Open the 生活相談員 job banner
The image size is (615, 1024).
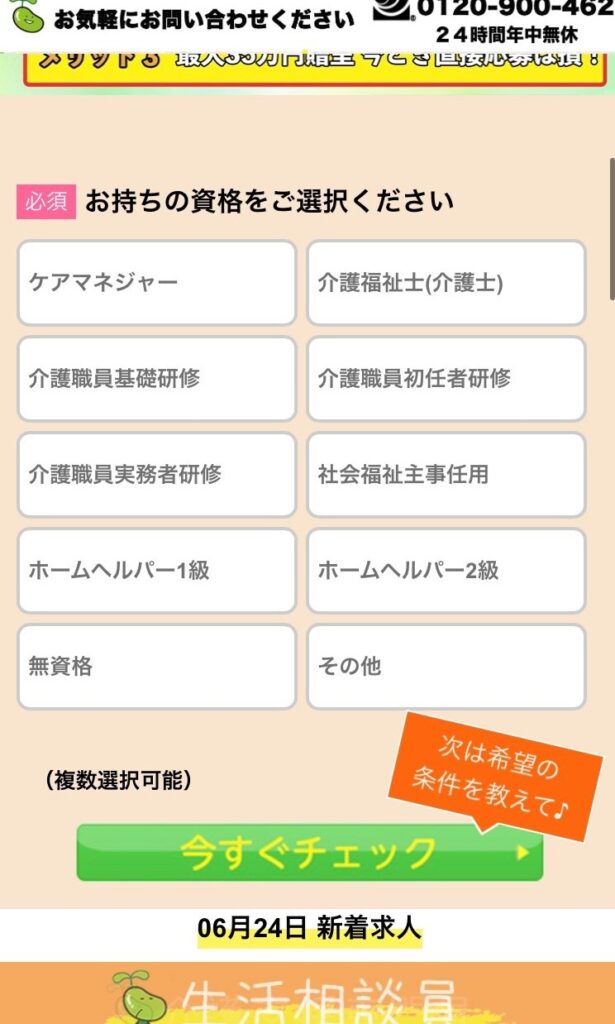307,995
